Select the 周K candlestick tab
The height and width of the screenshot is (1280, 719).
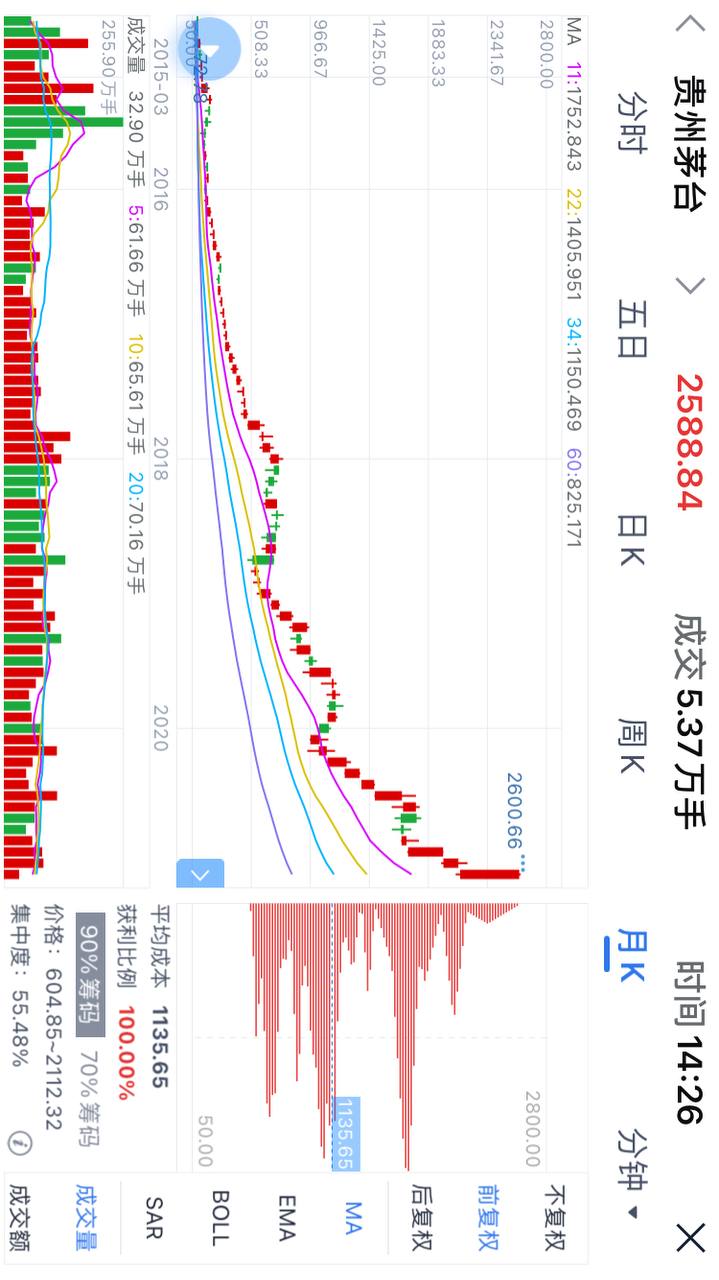pyautogui.click(x=633, y=747)
